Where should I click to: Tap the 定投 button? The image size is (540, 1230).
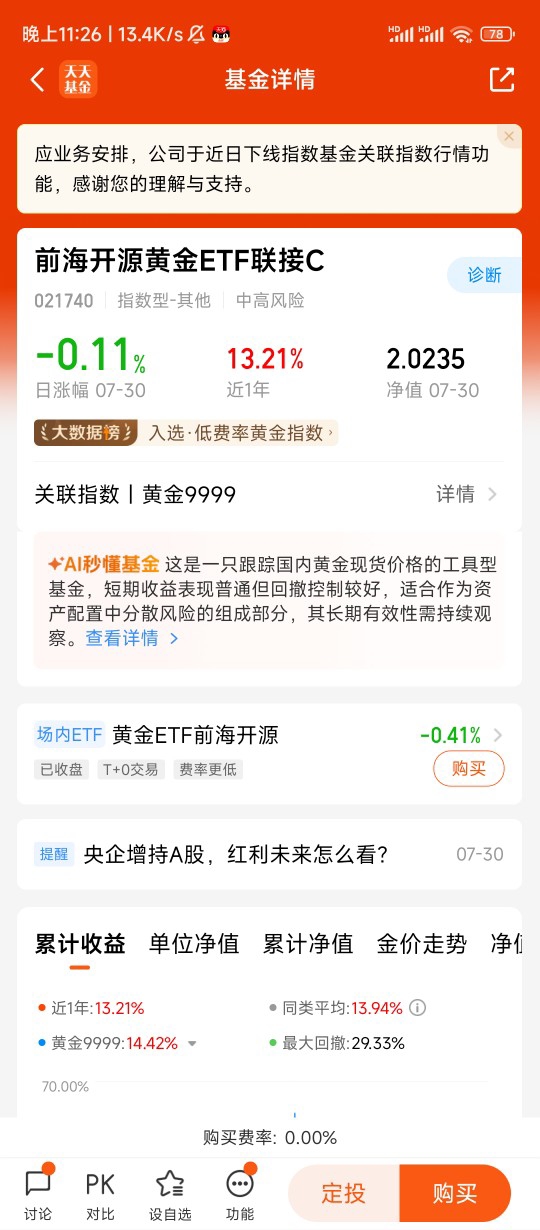click(343, 1193)
